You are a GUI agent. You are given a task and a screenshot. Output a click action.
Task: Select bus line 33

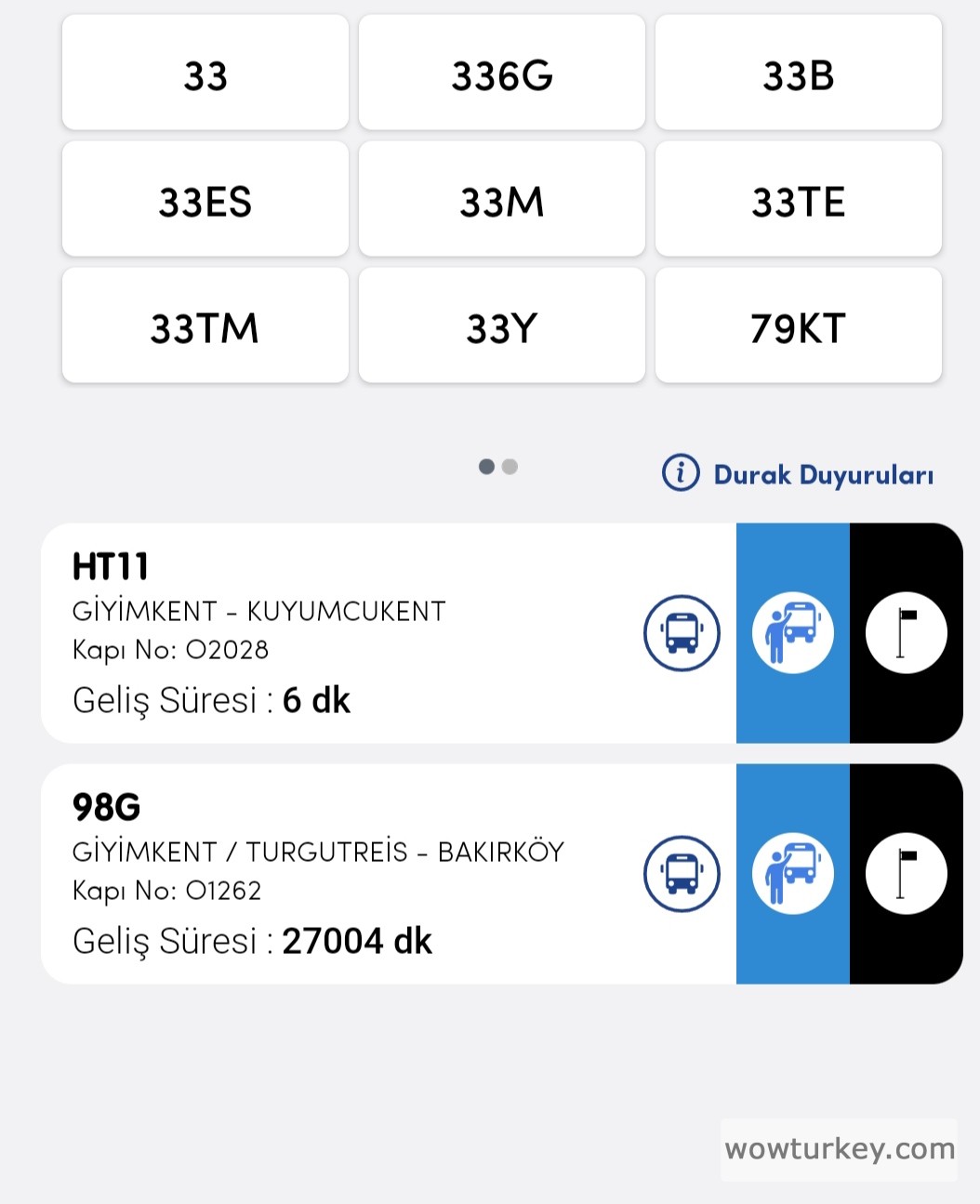click(205, 74)
